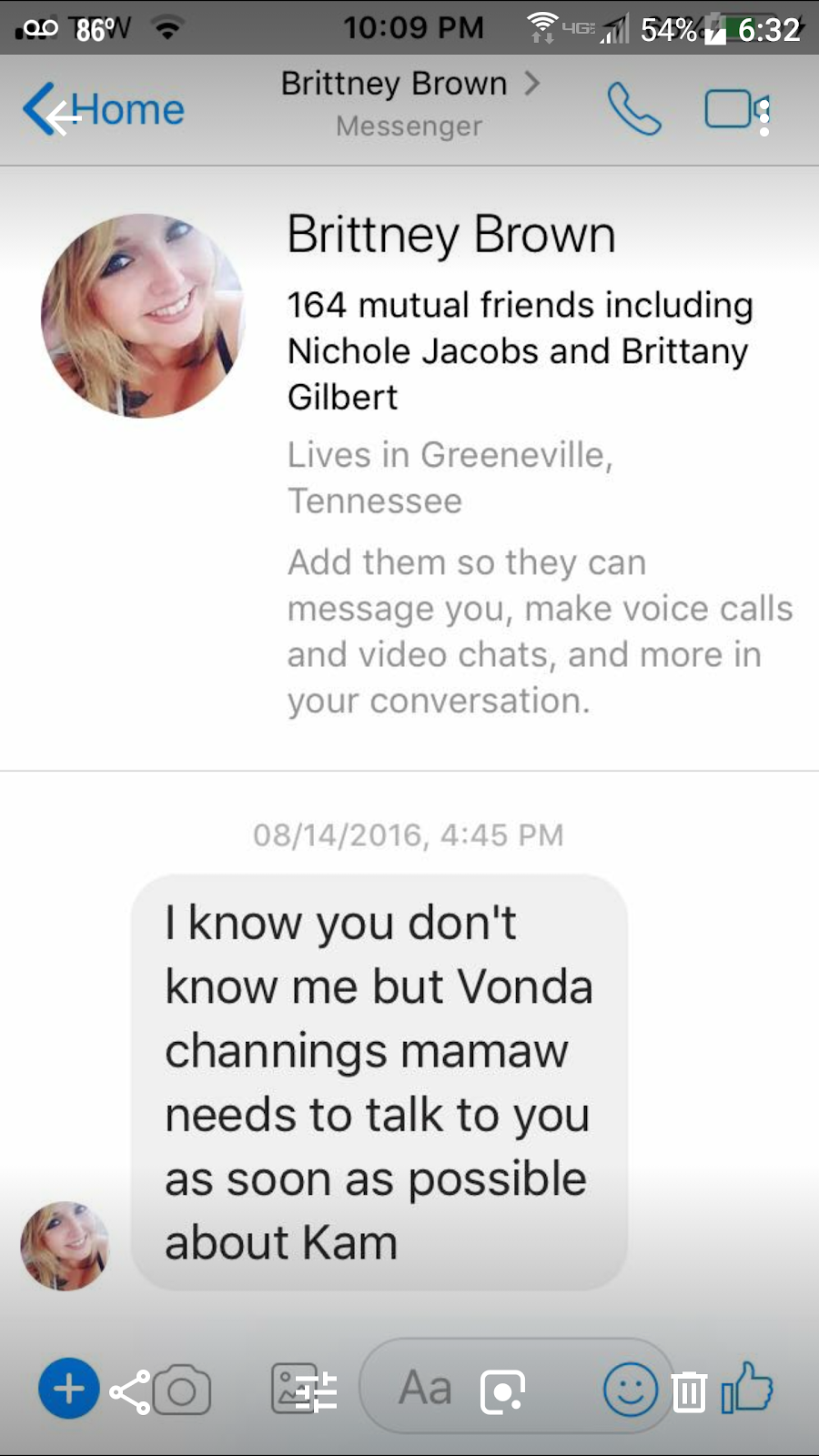The height and width of the screenshot is (1456, 819).
Task: Open the three-dot overflow menu
Action: [x=764, y=118]
